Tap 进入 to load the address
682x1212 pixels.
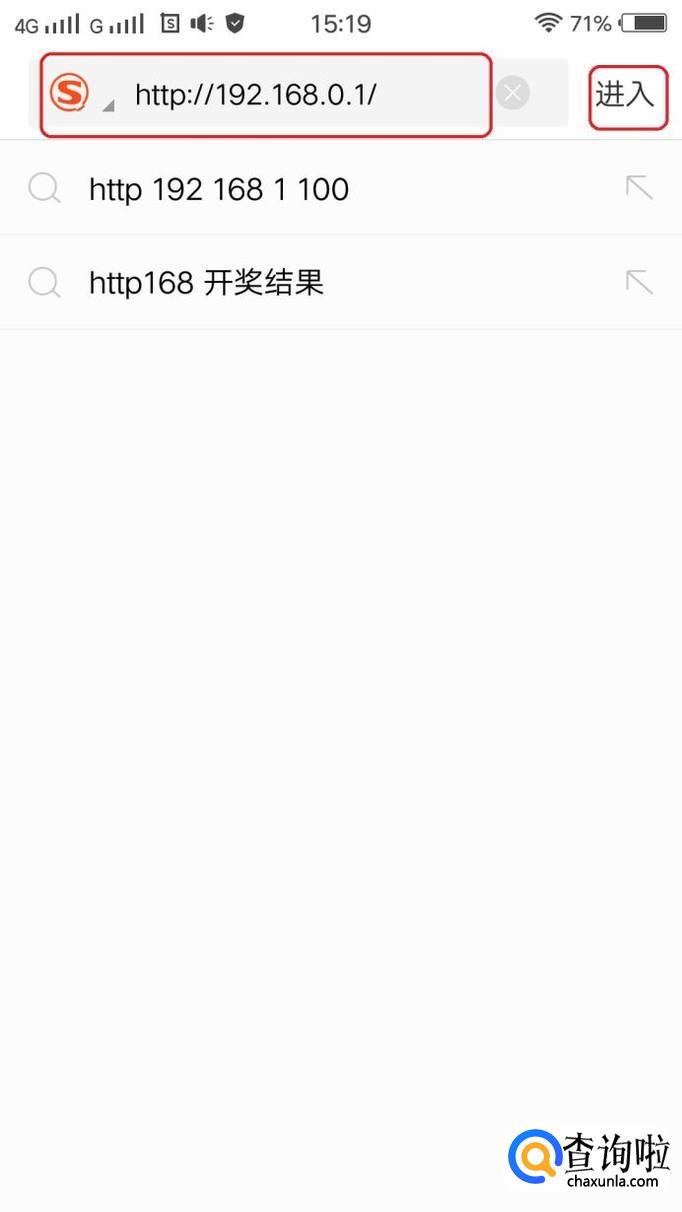(626, 95)
